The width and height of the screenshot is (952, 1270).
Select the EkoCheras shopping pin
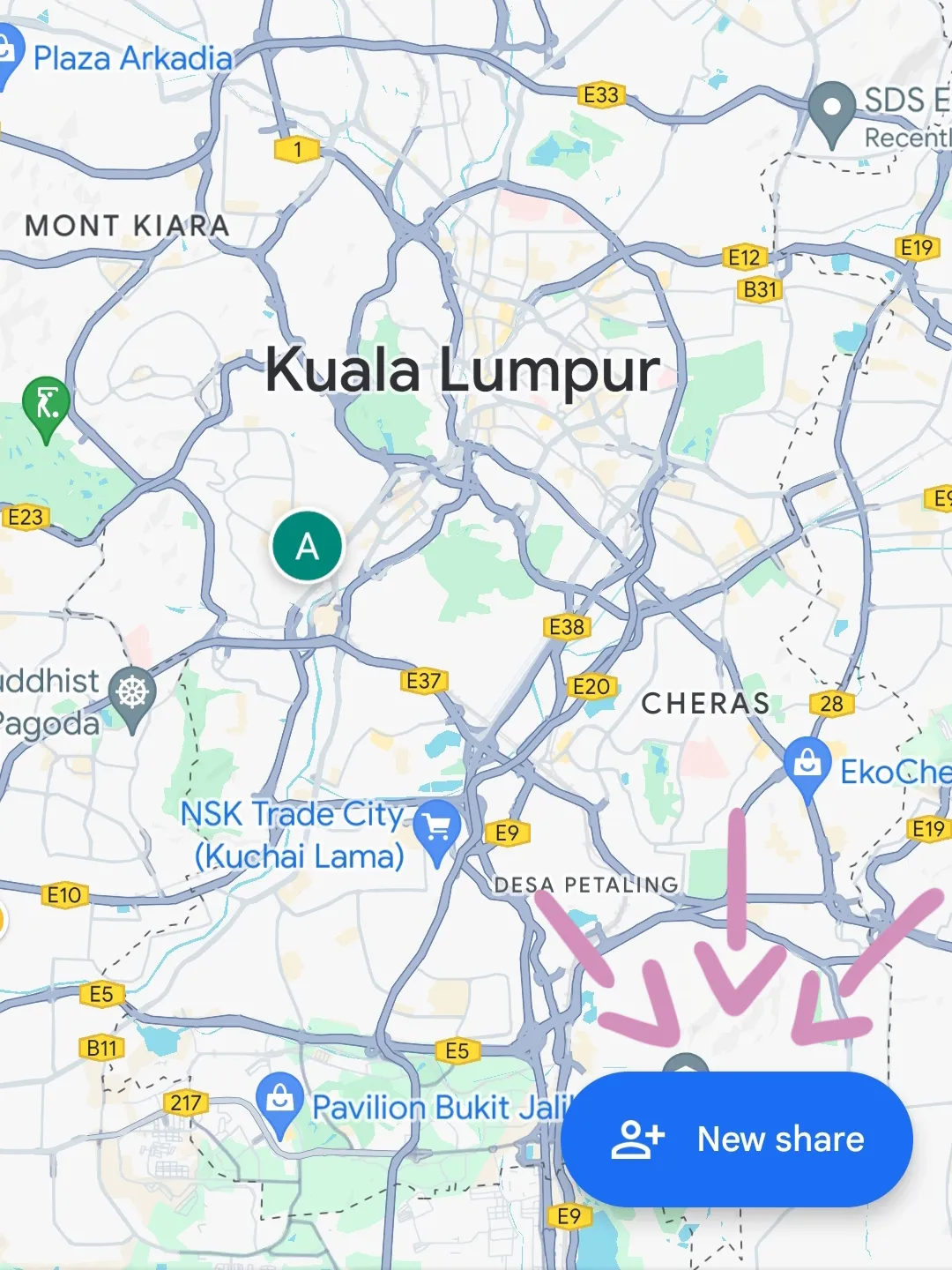pos(807,764)
